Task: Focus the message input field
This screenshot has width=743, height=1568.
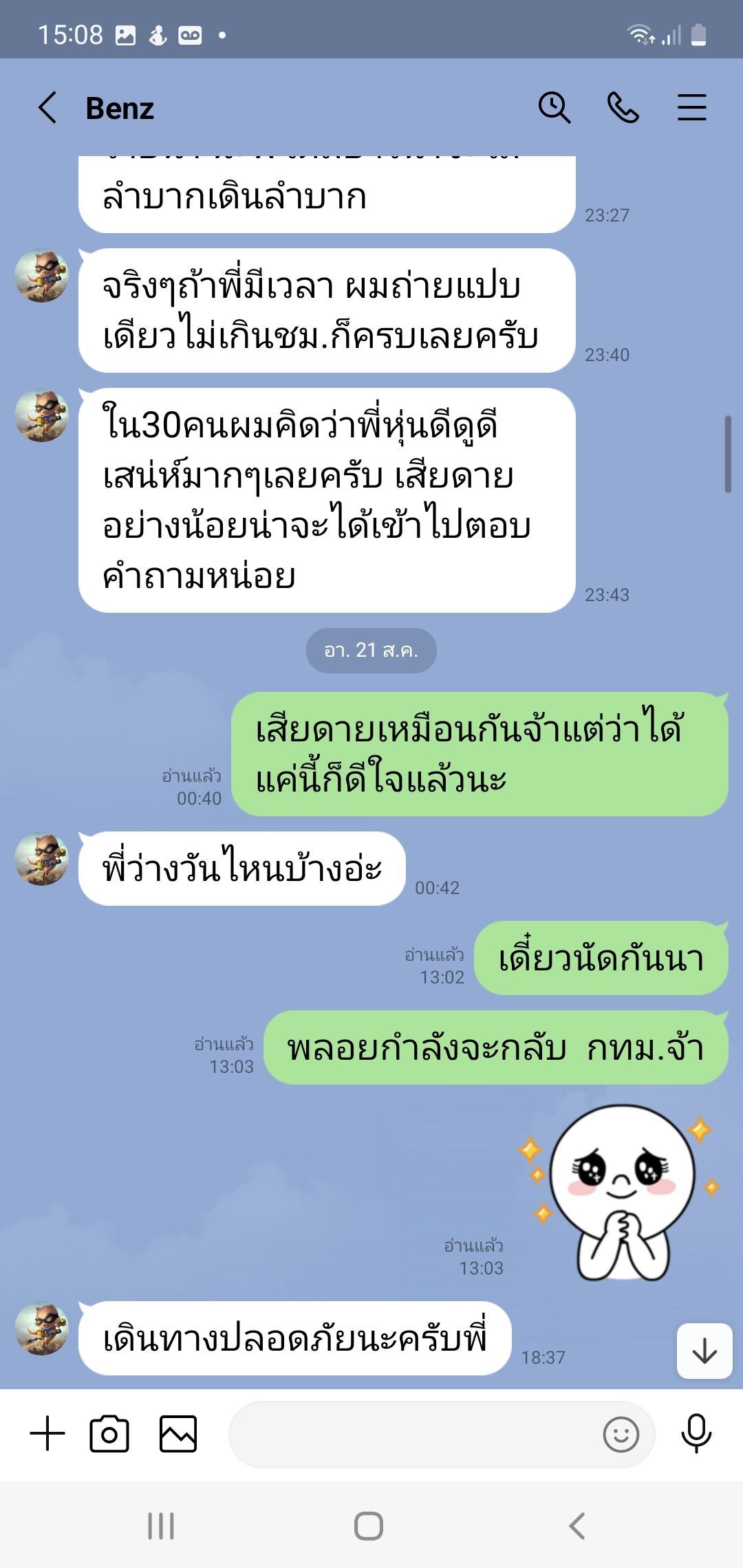Action: pos(413,1434)
